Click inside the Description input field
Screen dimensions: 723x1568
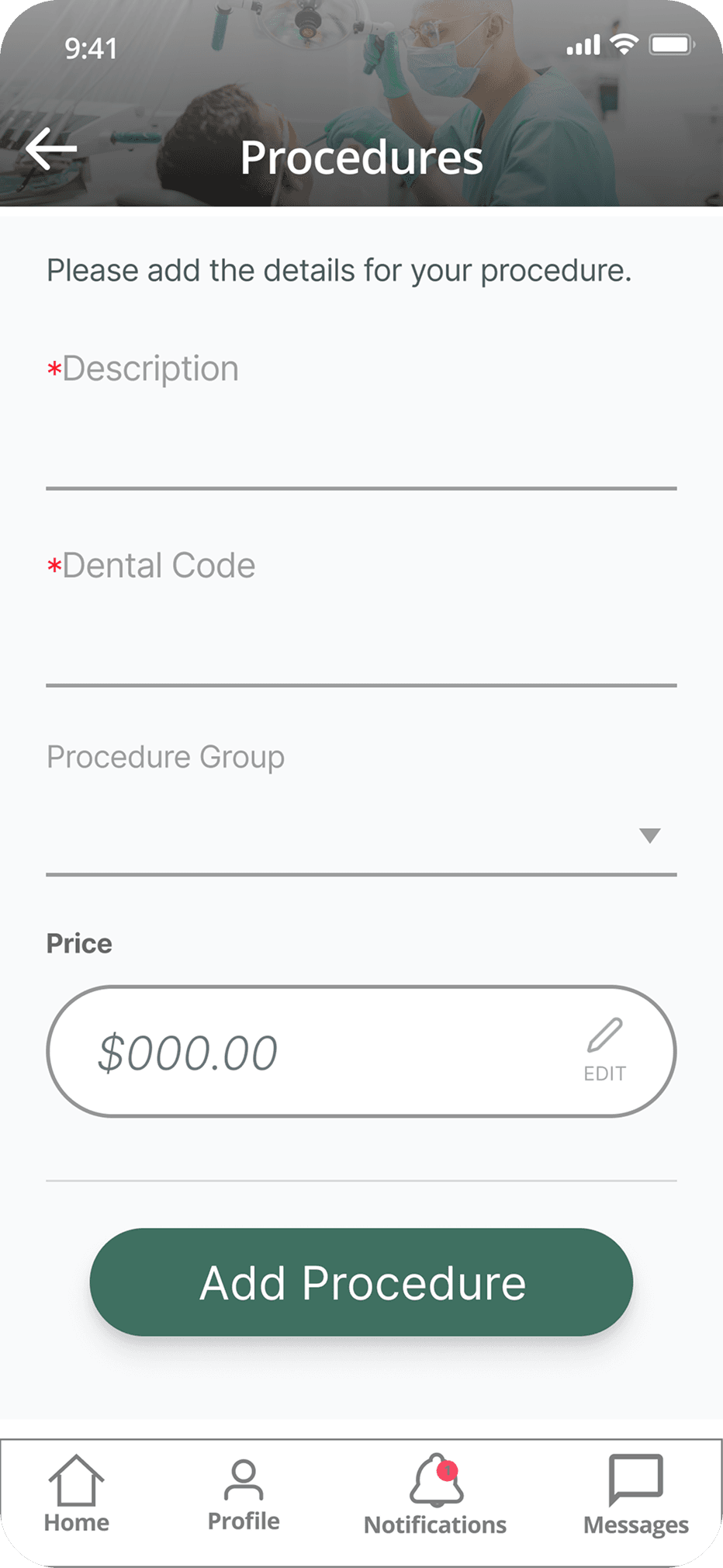[x=361, y=450]
